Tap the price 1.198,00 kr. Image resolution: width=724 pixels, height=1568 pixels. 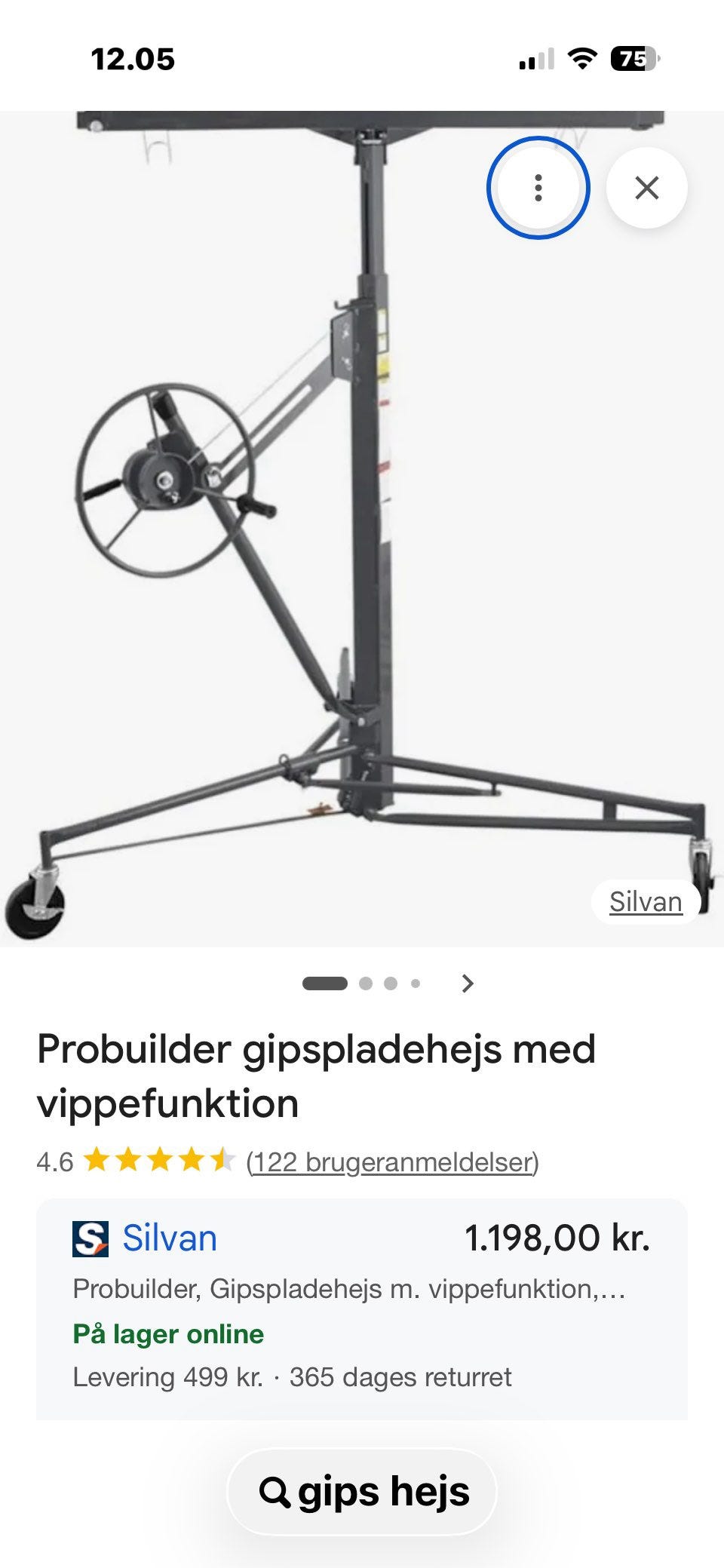557,1237
